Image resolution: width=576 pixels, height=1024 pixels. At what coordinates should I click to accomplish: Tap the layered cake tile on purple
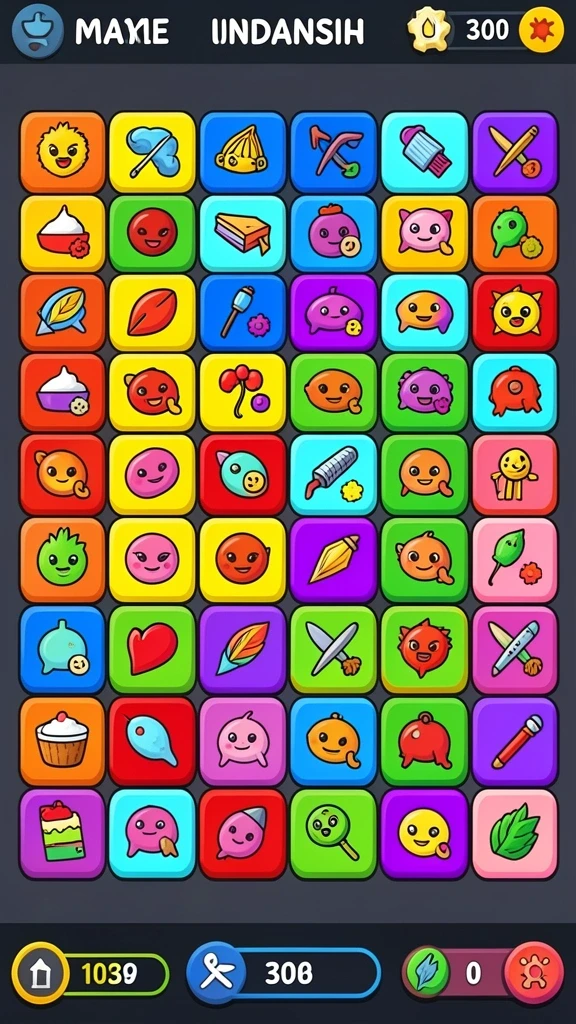(62, 833)
